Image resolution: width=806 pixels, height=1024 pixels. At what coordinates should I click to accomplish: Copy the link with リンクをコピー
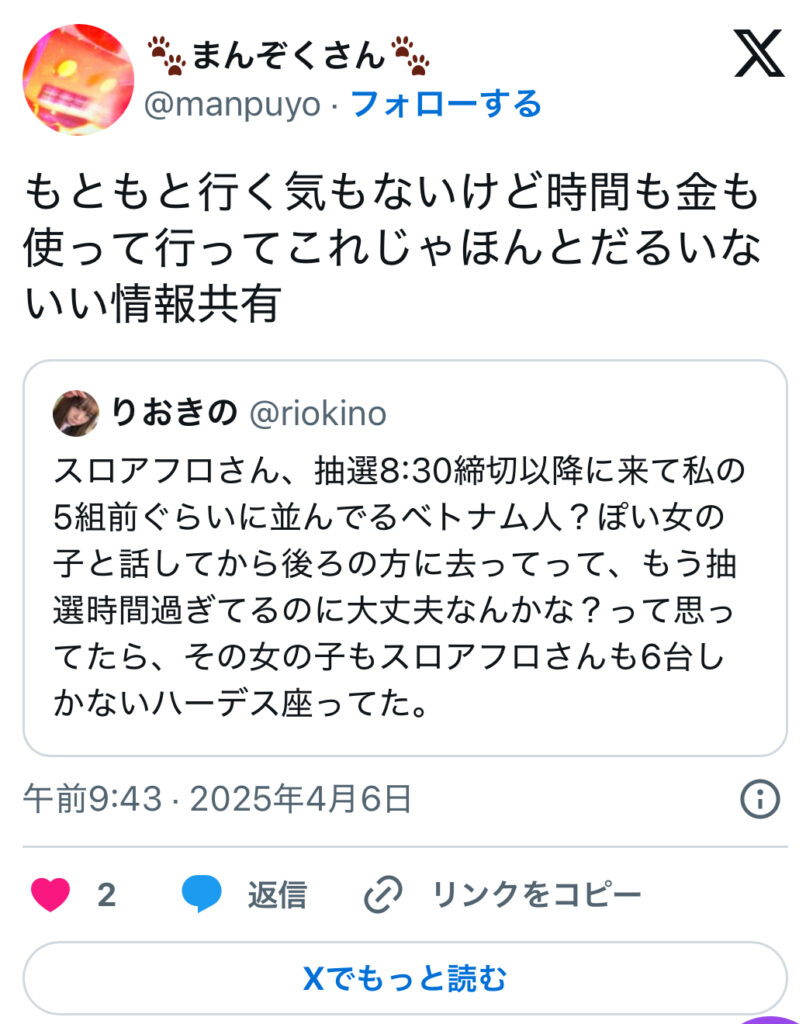pos(502,894)
